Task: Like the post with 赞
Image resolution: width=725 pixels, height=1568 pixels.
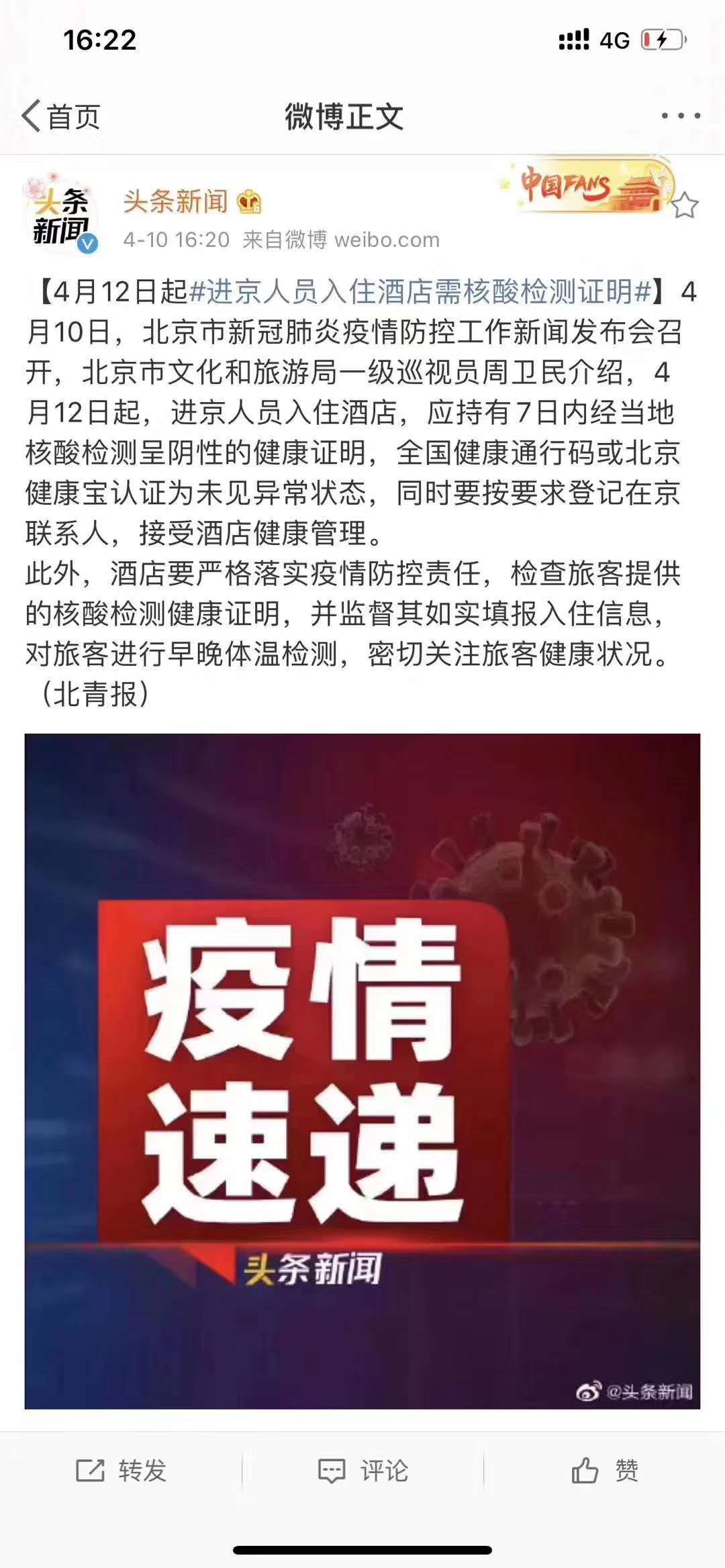Action: coord(604,1471)
